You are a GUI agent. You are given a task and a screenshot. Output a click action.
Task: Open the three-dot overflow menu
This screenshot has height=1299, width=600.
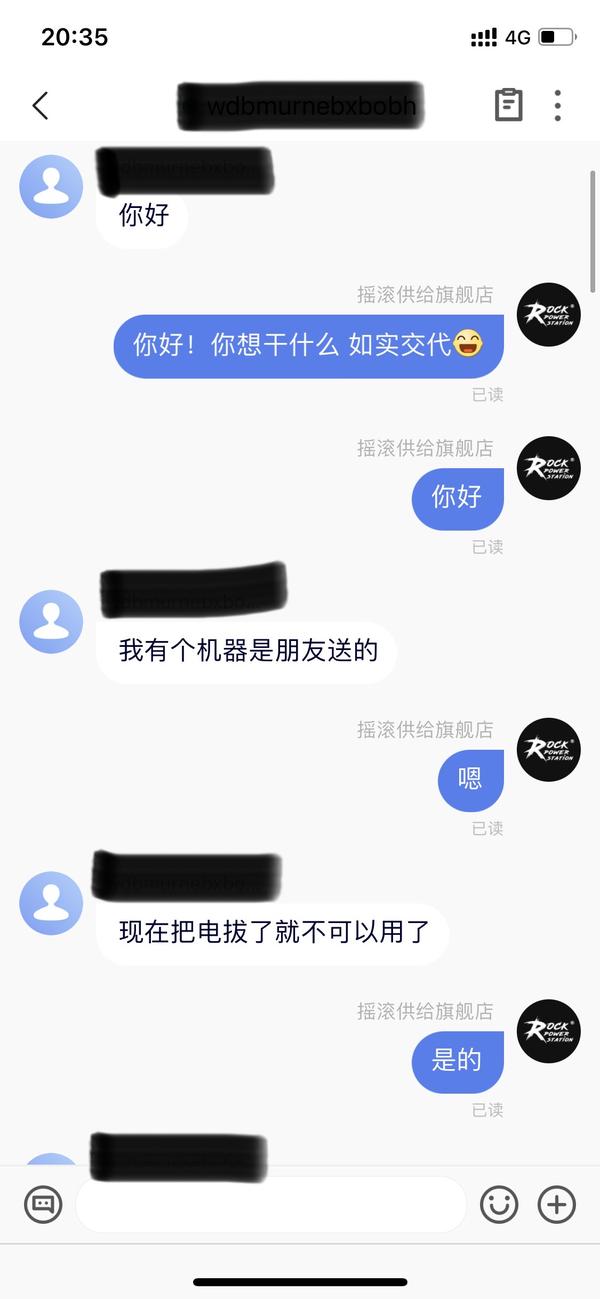(x=557, y=105)
